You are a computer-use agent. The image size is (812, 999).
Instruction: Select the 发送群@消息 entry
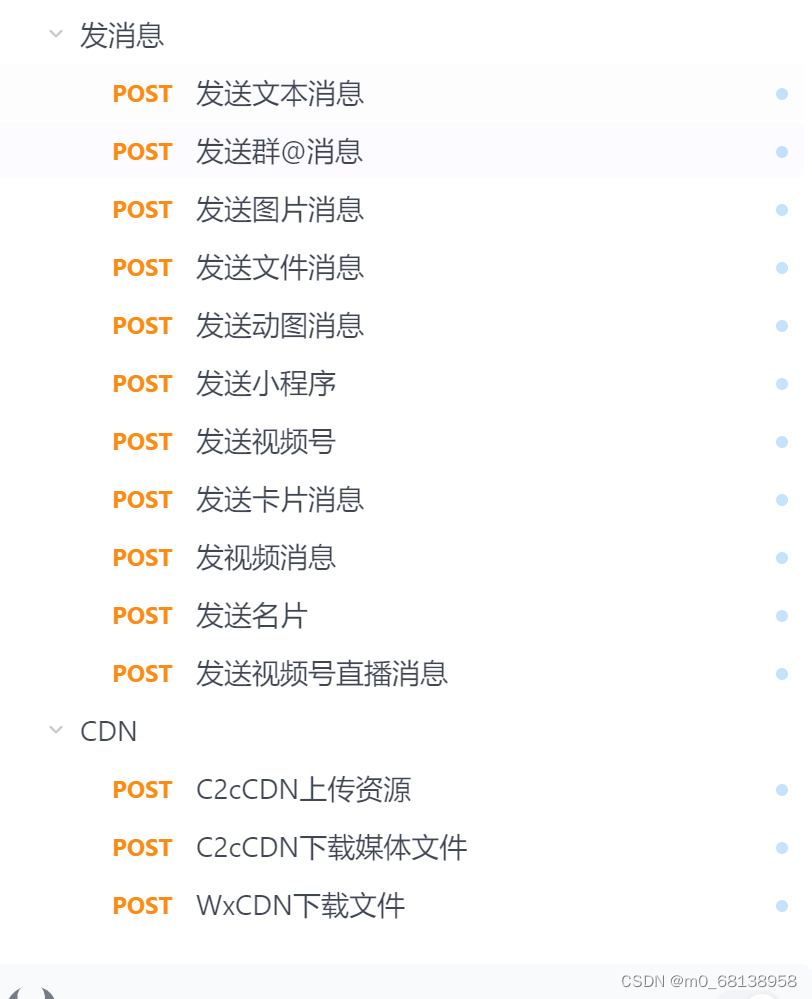(280, 152)
